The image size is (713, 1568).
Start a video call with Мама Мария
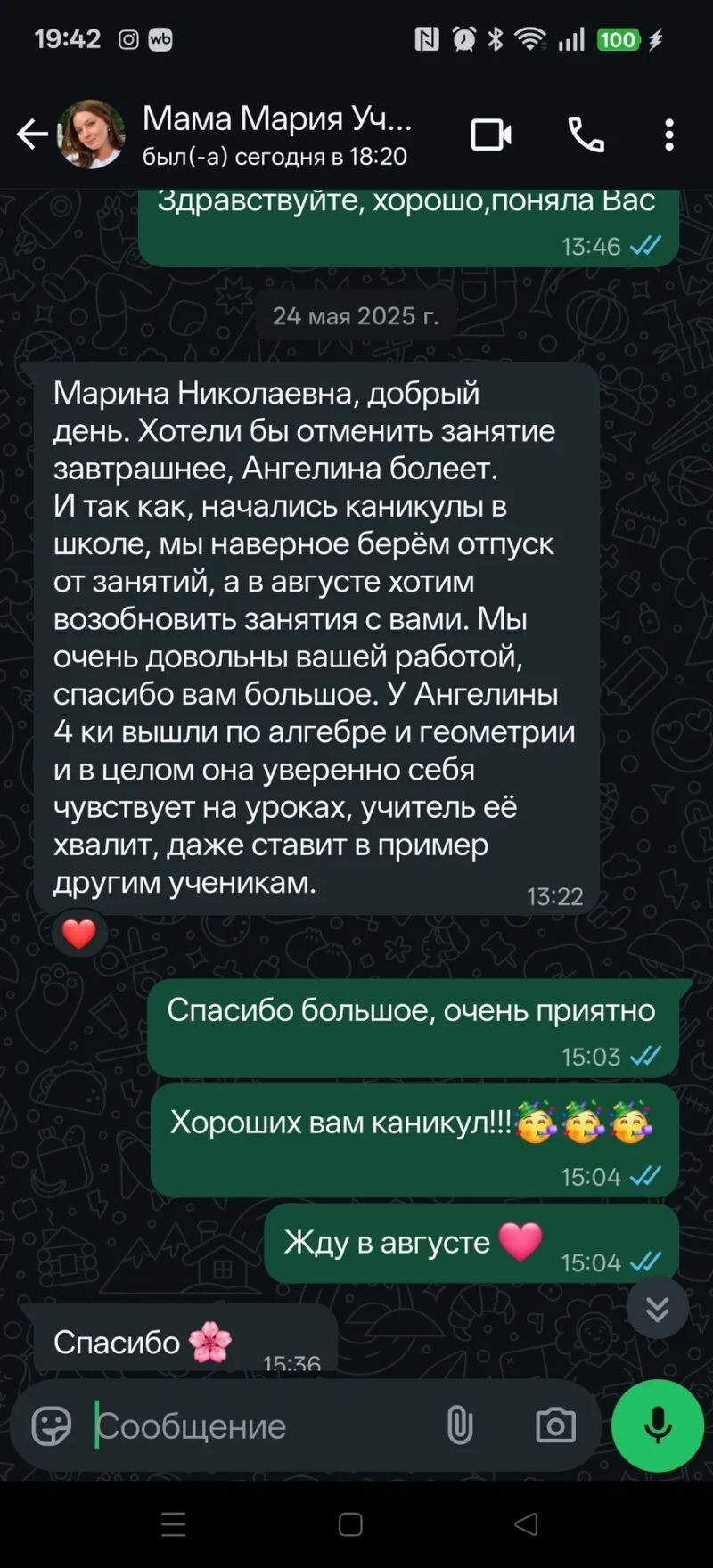click(490, 135)
